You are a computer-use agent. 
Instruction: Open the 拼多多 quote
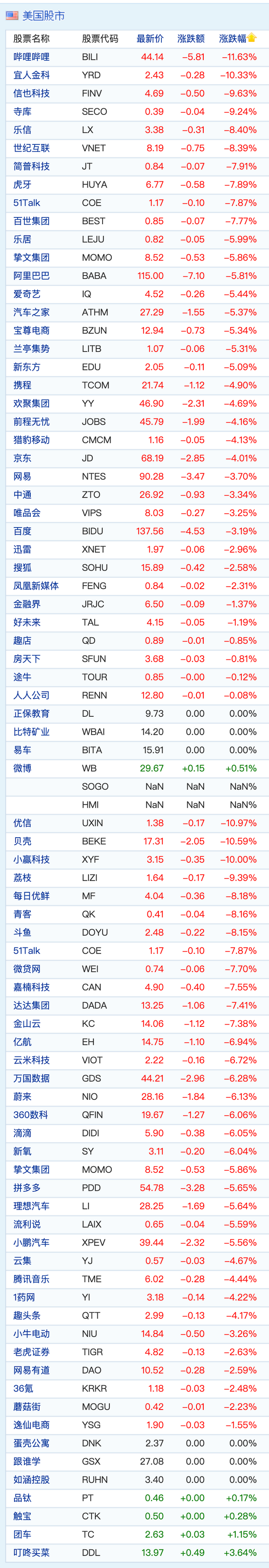point(27,1187)
